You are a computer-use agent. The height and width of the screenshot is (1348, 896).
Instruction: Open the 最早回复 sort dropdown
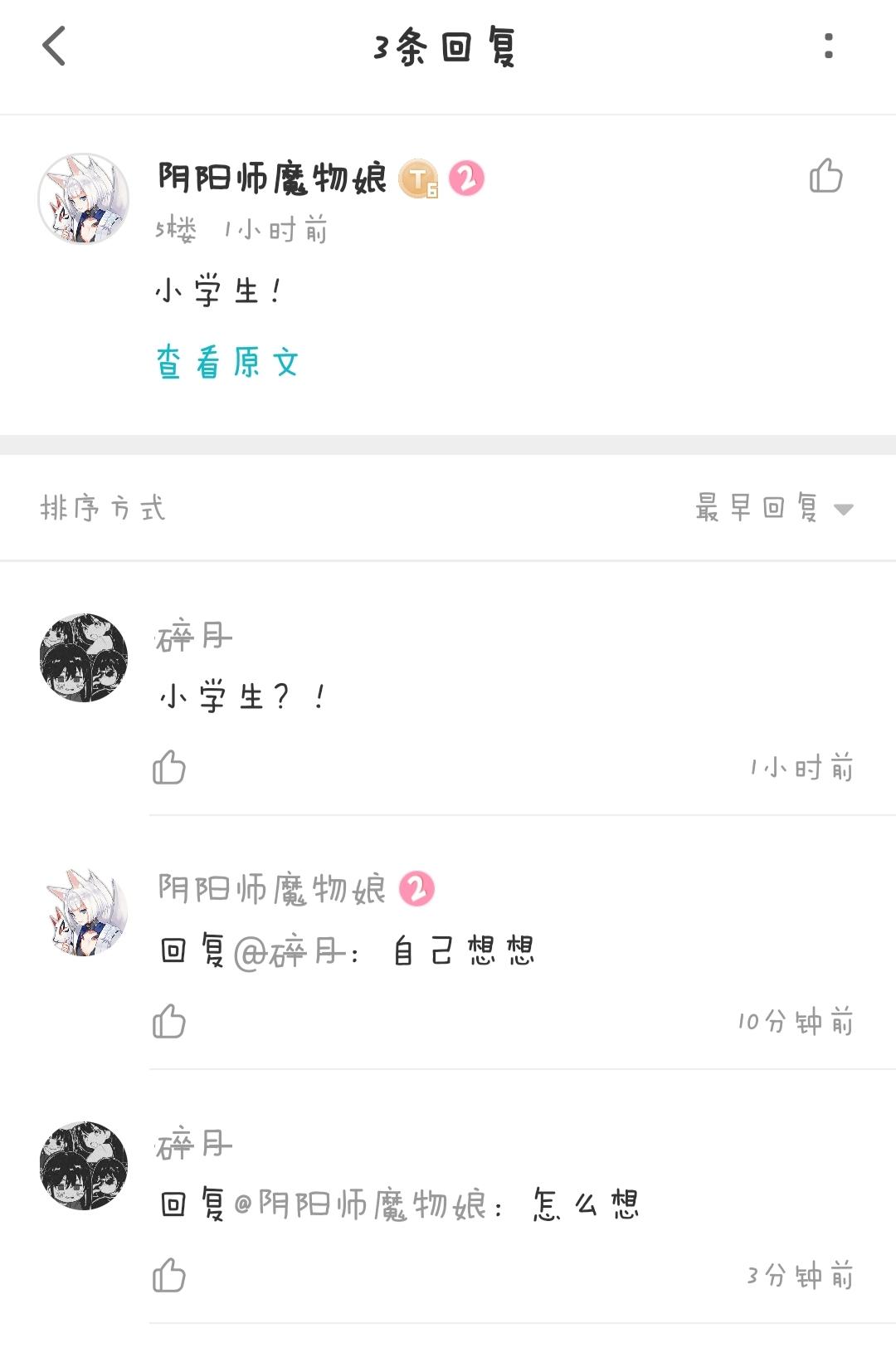(773, 508)
